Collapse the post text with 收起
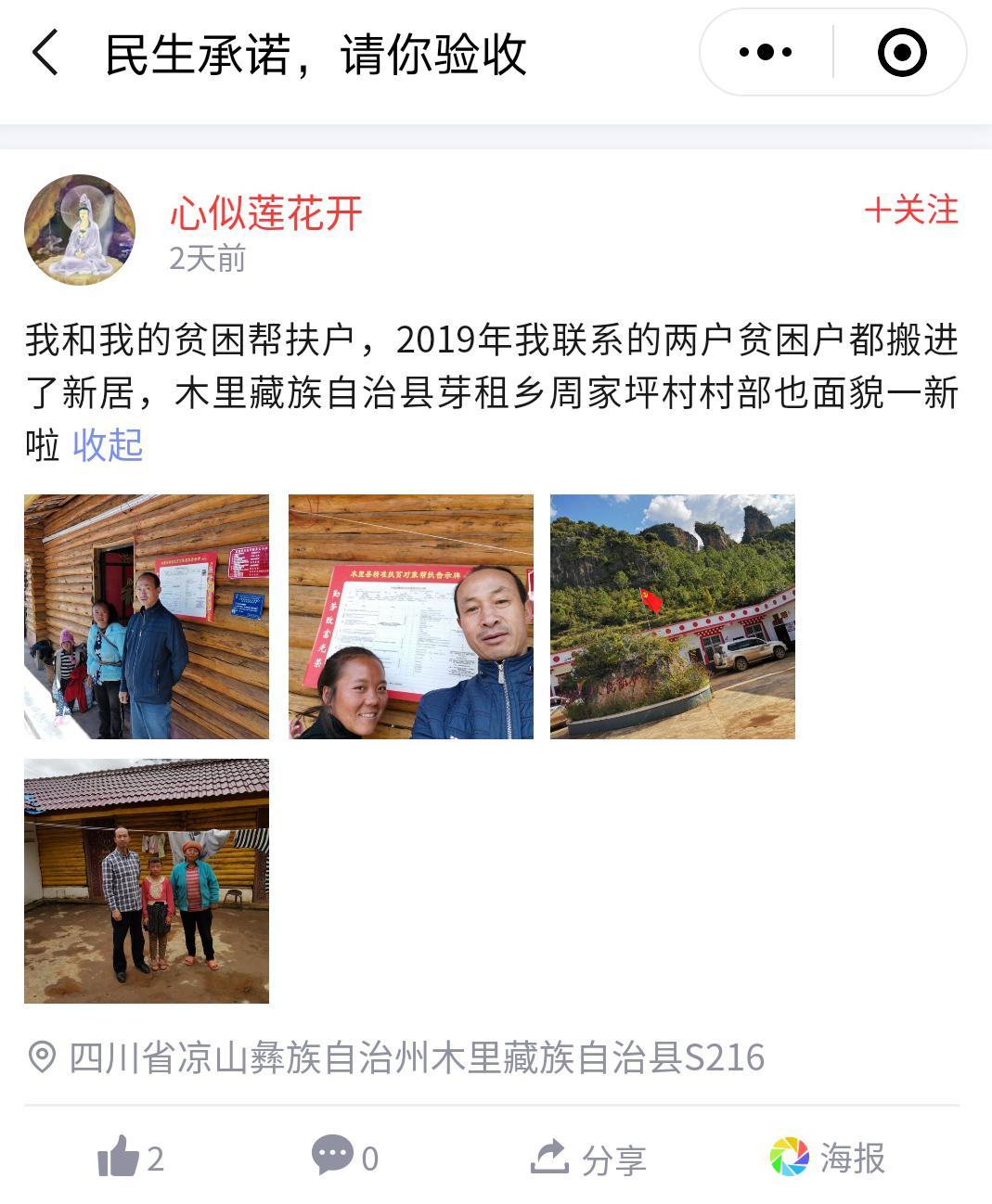The height and width of the screenshot is (1204, 992). [x=108, y=445]
